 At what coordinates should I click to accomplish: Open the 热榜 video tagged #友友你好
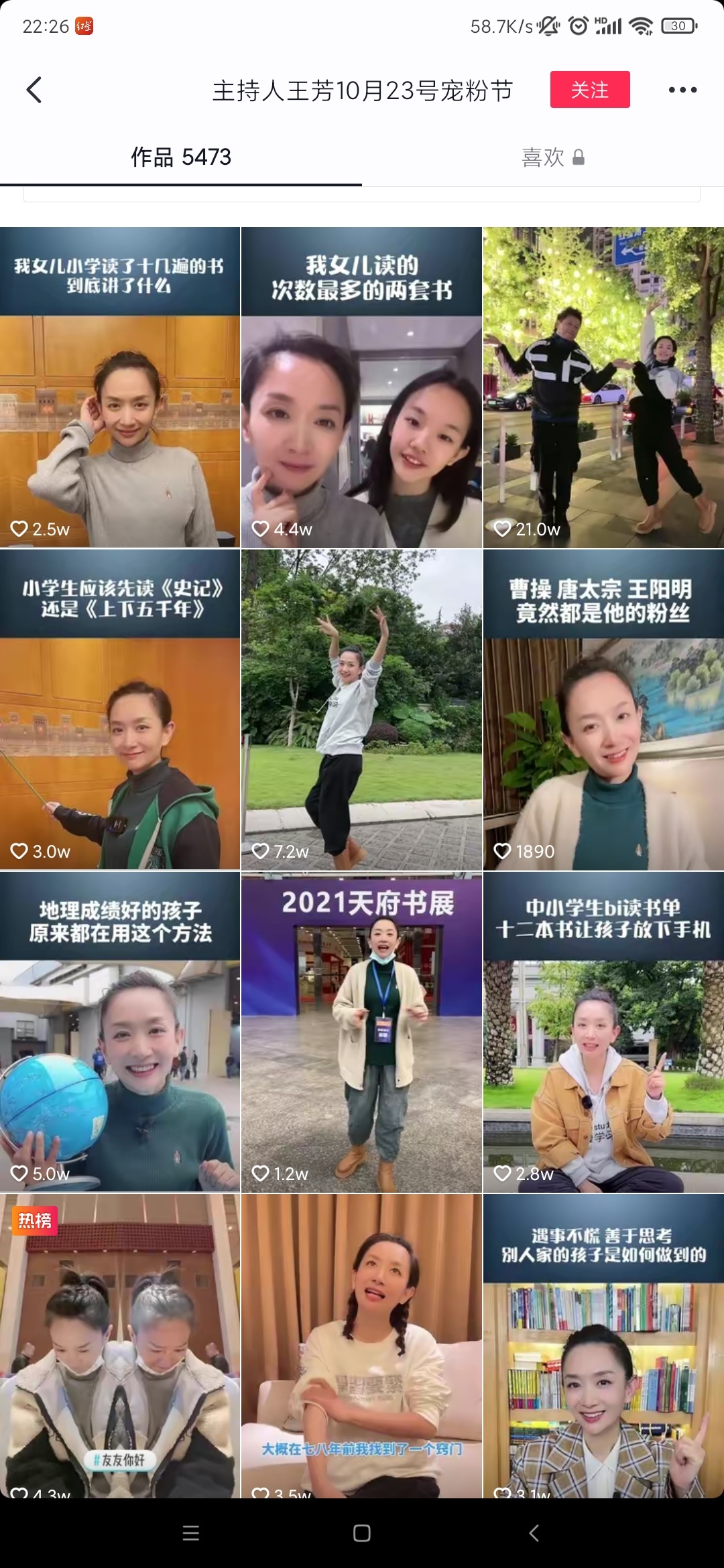(120, 1347)
